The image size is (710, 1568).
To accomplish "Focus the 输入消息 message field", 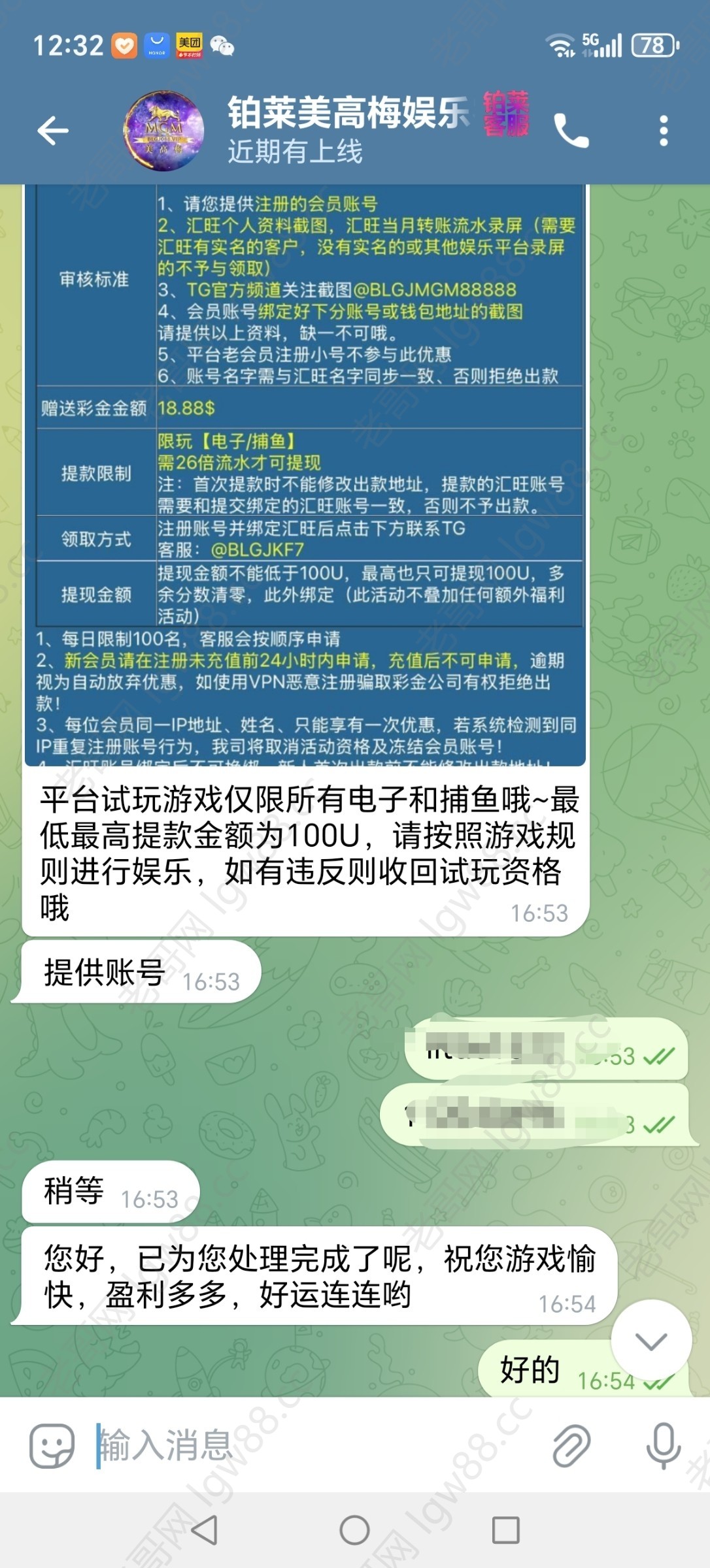I will [x=314, y=1445].
